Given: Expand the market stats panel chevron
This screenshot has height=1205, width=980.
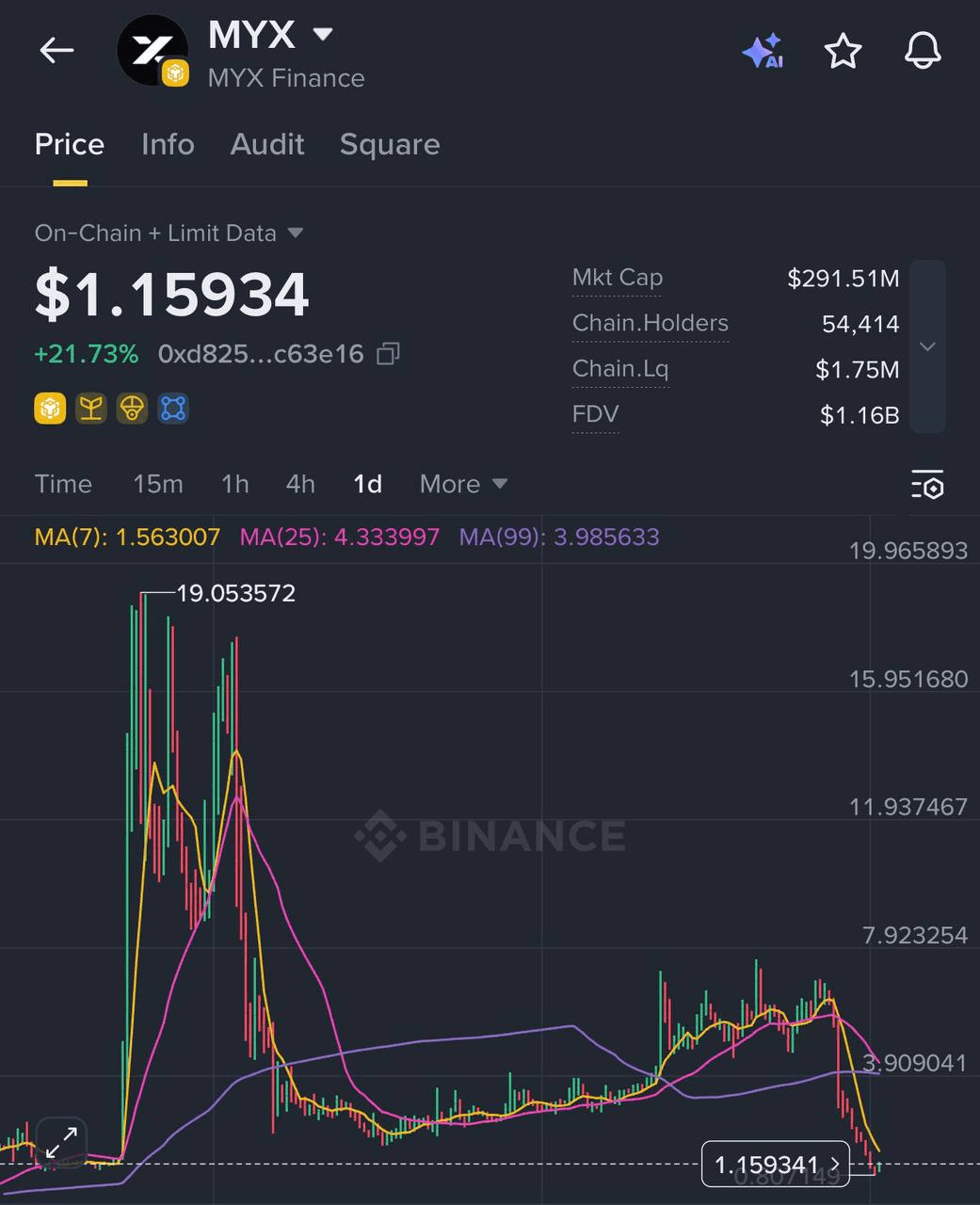Looking at the screenshot, I should (927, 346).
